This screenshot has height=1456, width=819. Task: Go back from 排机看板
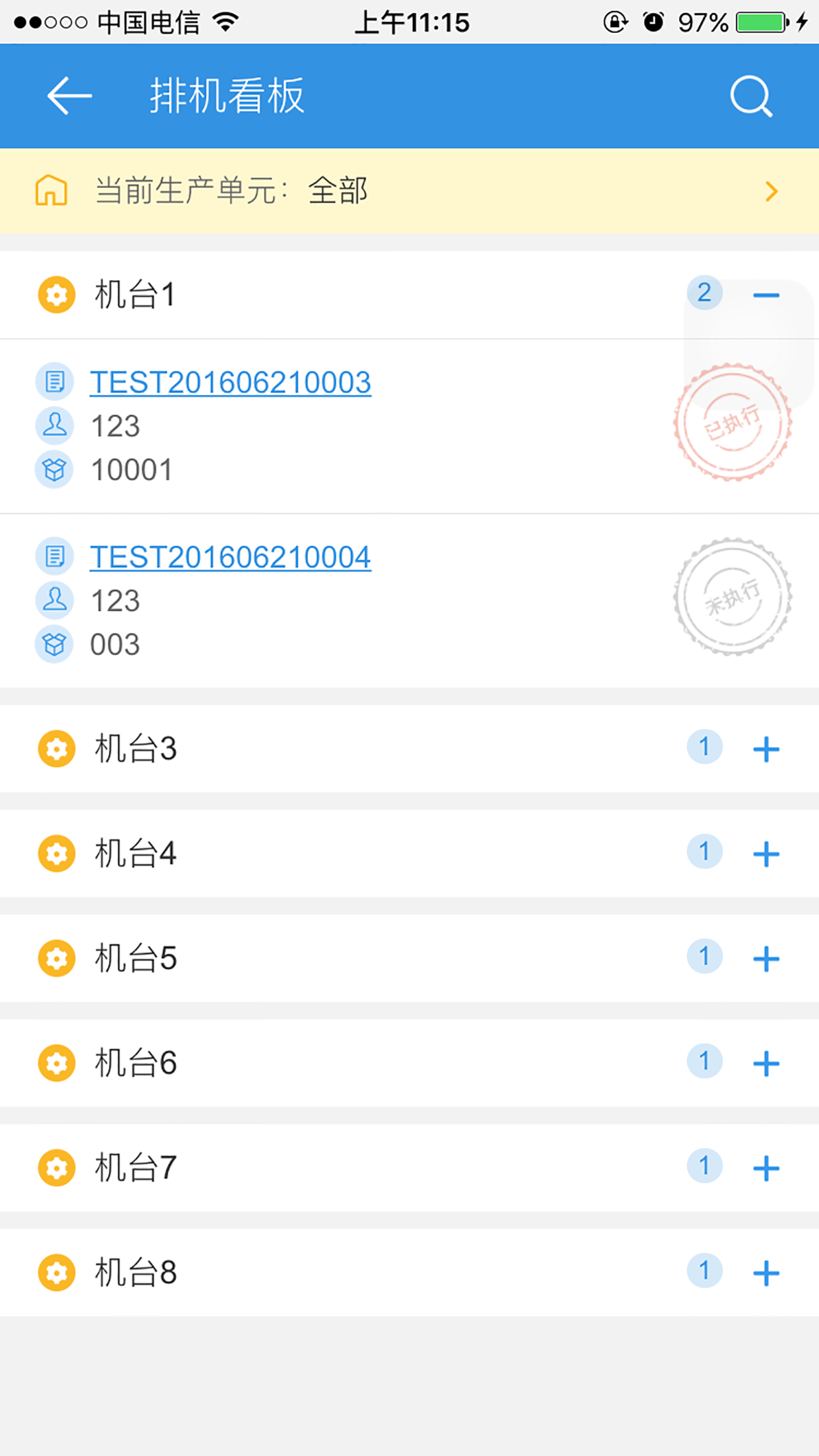pyautogui.click(x=69, y=96)
